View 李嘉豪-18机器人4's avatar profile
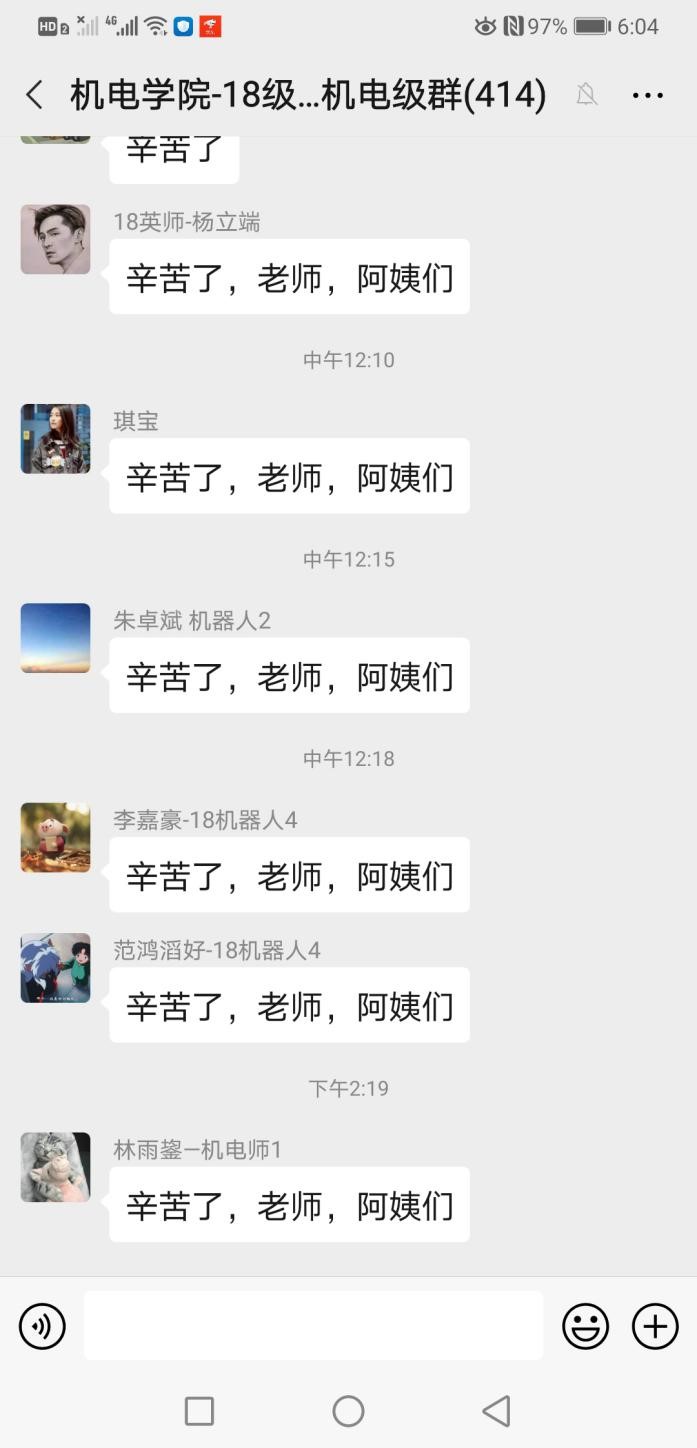 coord(56,837)
